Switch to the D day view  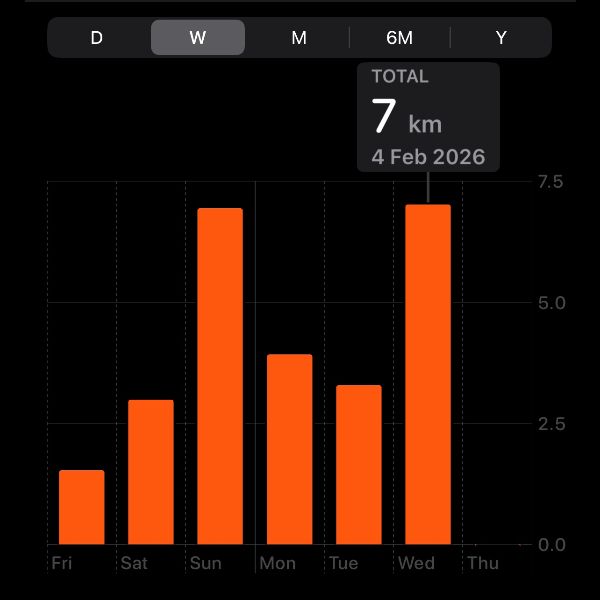pos(97,38)
